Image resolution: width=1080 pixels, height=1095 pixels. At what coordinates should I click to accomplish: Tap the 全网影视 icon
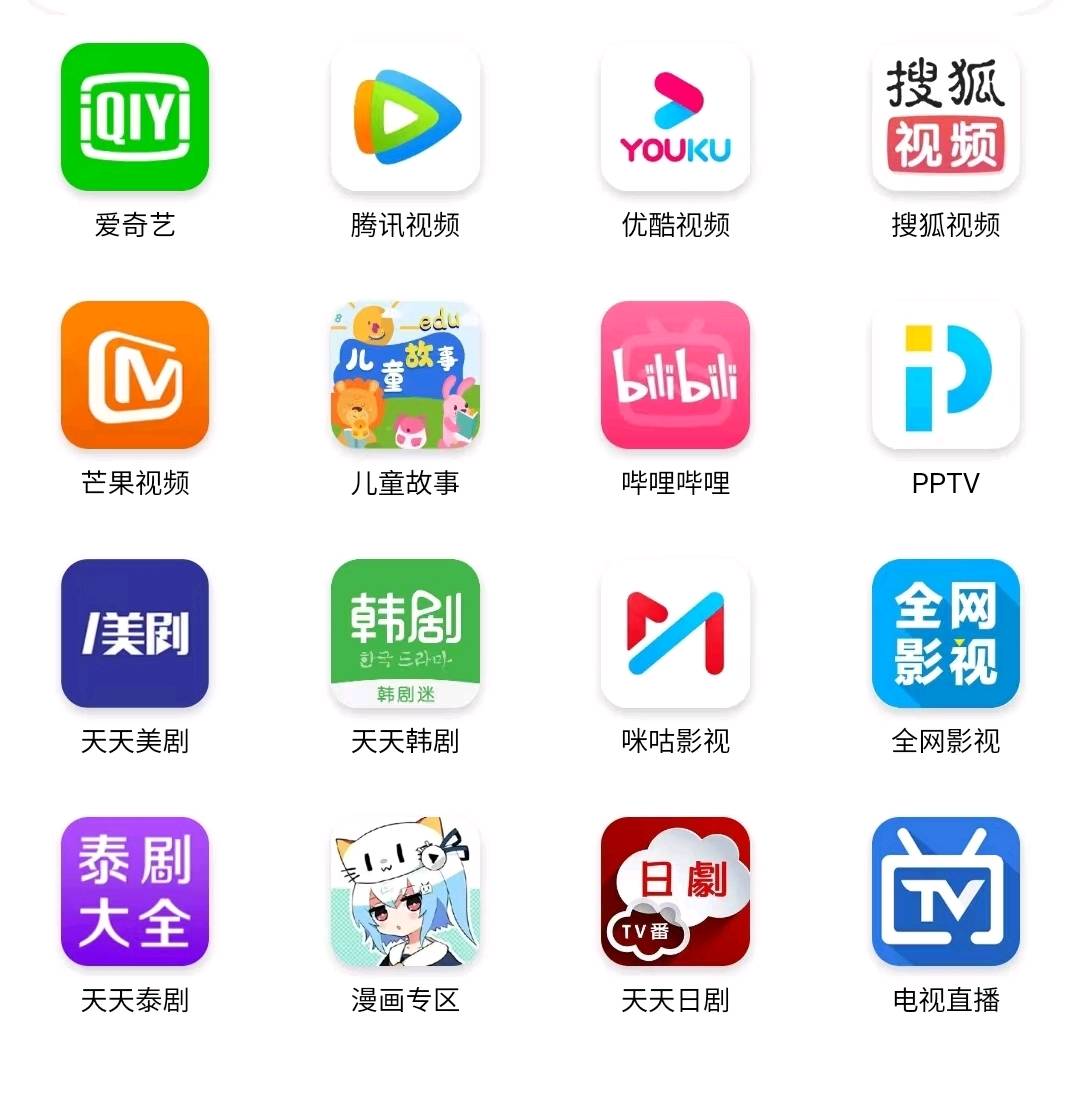[x=945, y=633]
